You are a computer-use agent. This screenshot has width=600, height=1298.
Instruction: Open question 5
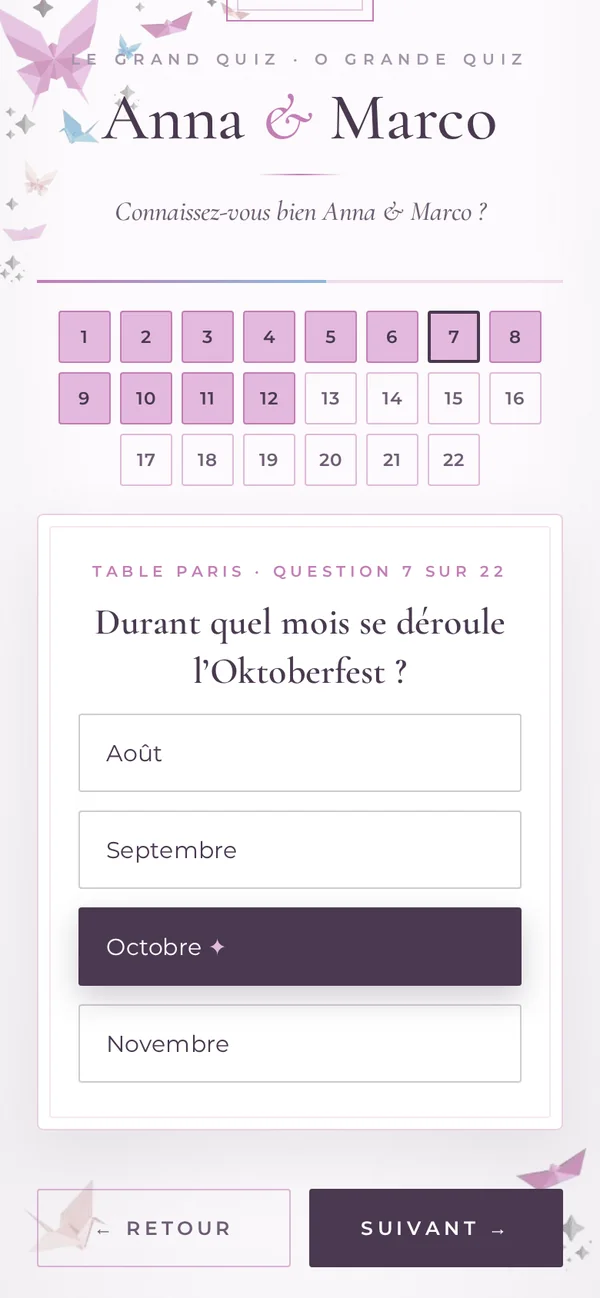click(330, 337)
